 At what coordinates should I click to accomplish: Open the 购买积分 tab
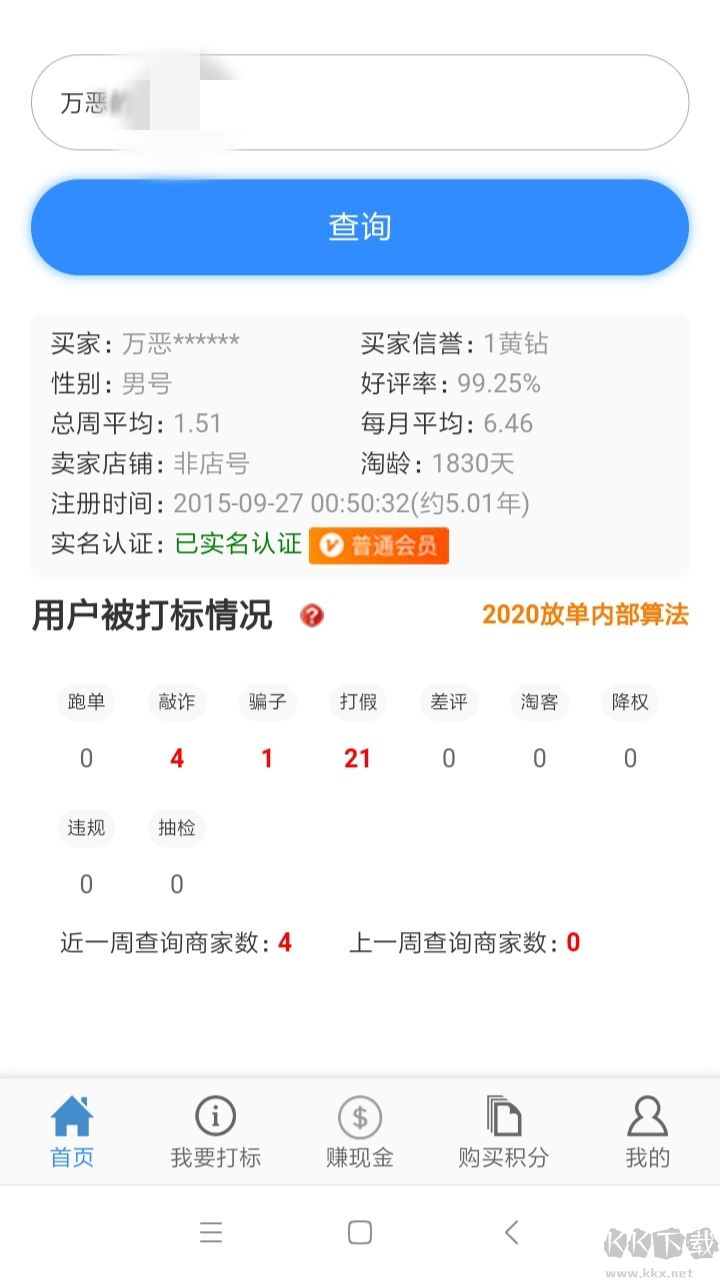coord(504,1133)
